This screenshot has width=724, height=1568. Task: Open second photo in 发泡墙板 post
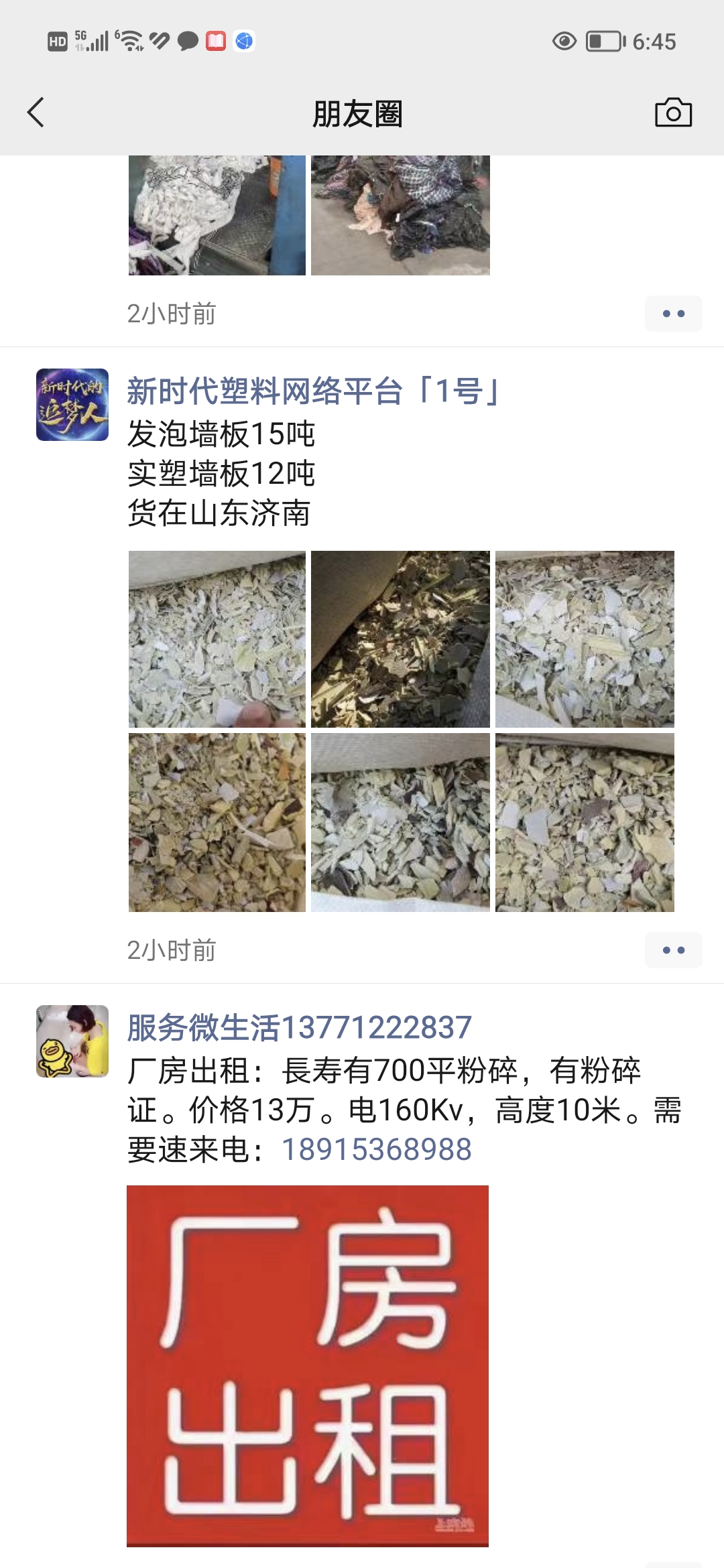[x=400, y=639]
